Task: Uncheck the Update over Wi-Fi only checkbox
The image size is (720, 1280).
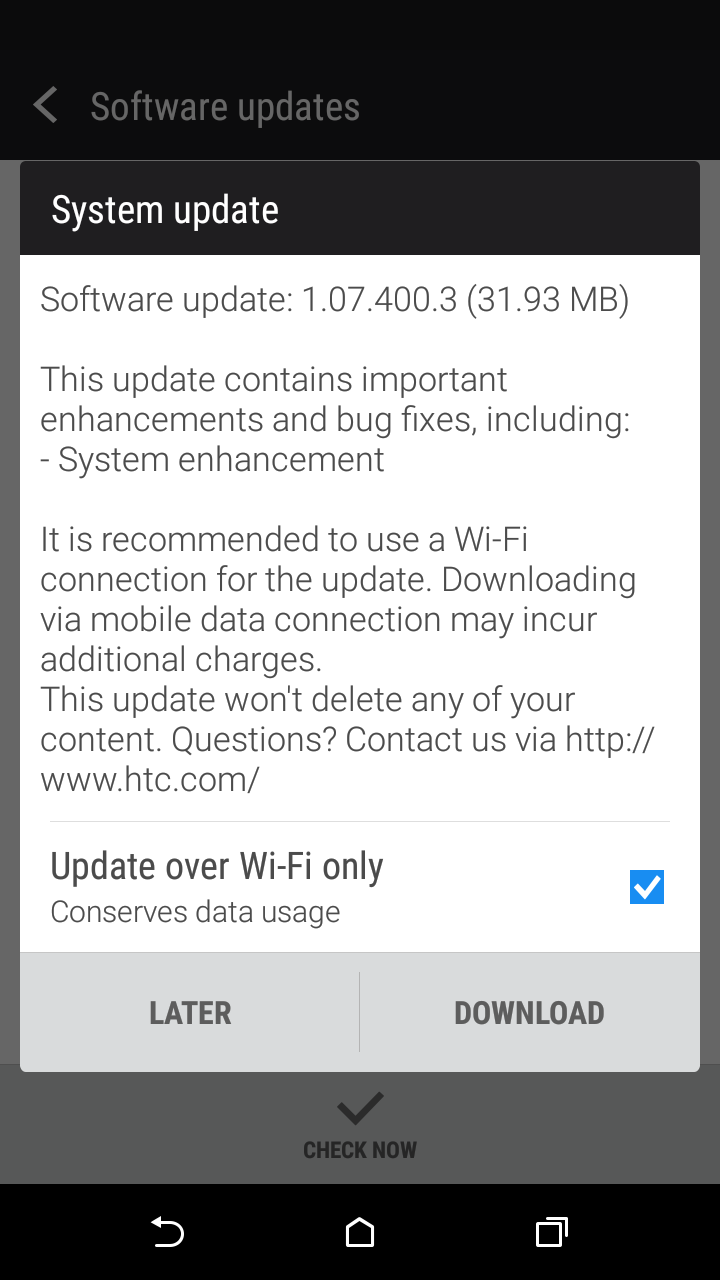Action: pyautogui.click(x=646, y=887)
